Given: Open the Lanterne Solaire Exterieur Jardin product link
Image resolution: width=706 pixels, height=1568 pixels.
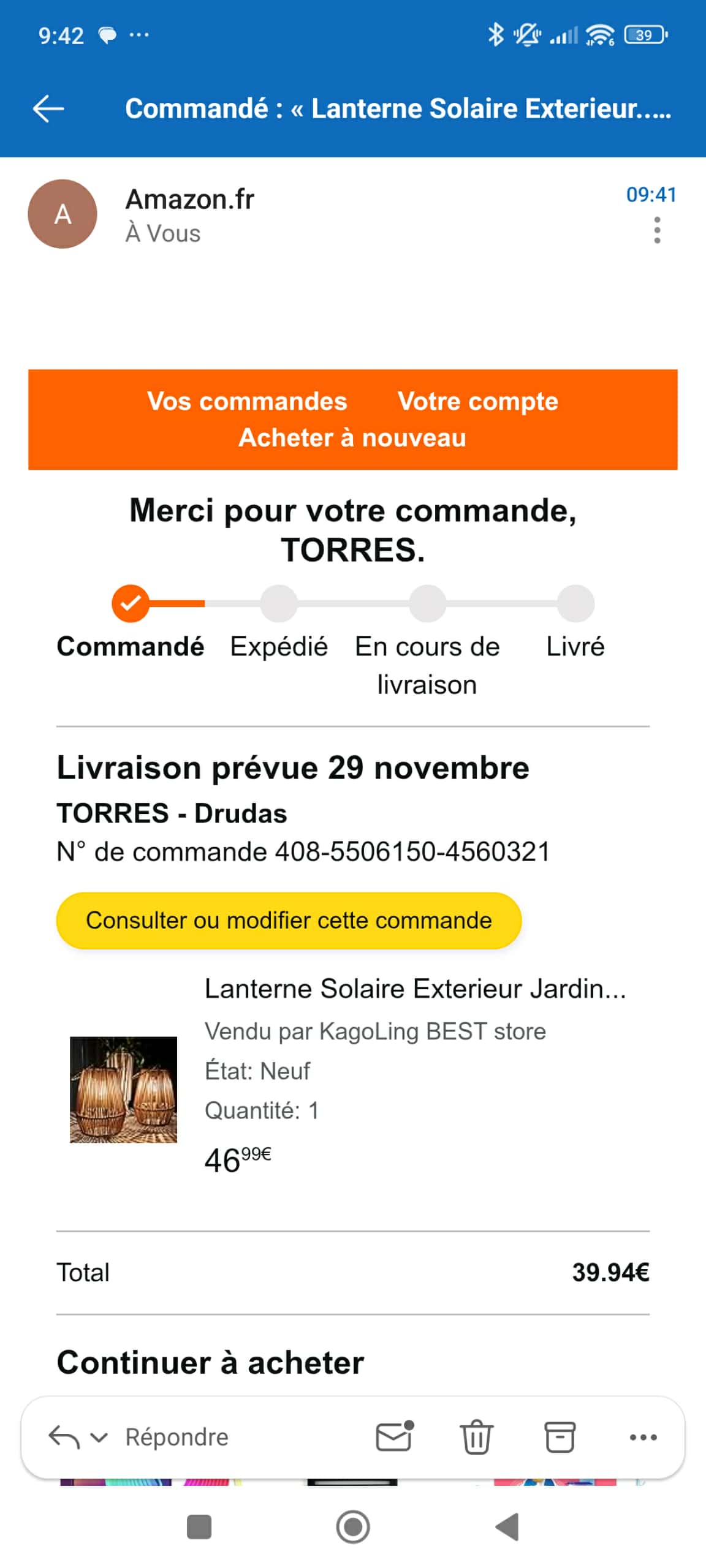Looking at the screenshot, I should 415,988.
